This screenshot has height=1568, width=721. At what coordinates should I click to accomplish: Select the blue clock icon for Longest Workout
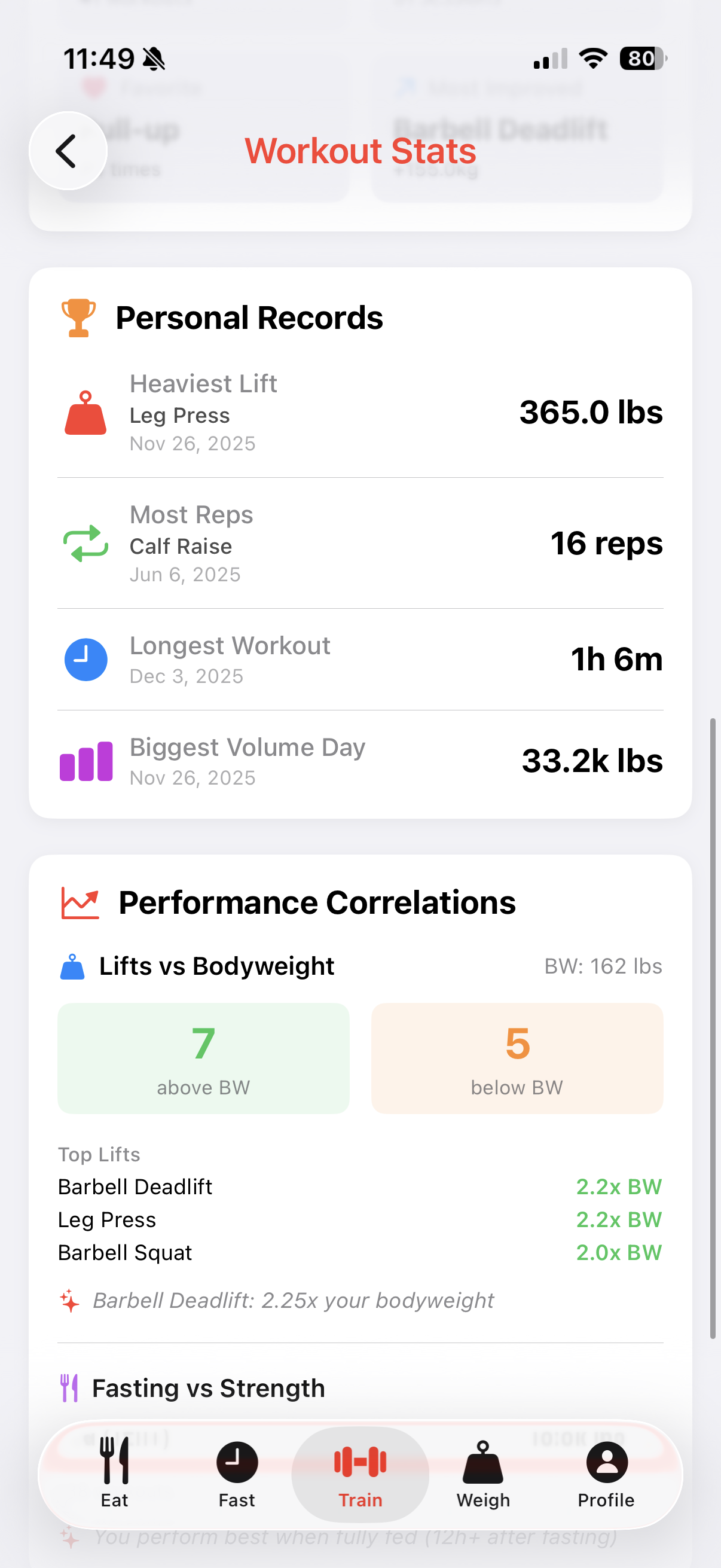click(x=85, y=659)
